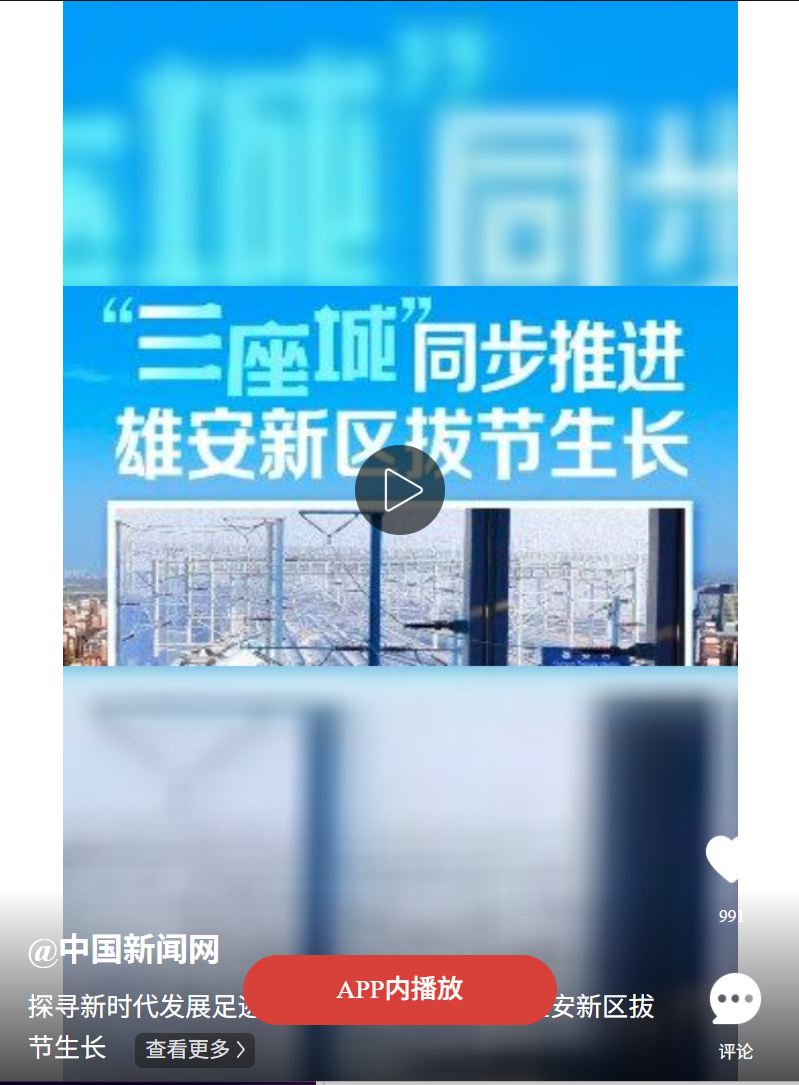Expand description via 查看更多
Viewport: 799px width, 1085px height.
pos(195,1049)
